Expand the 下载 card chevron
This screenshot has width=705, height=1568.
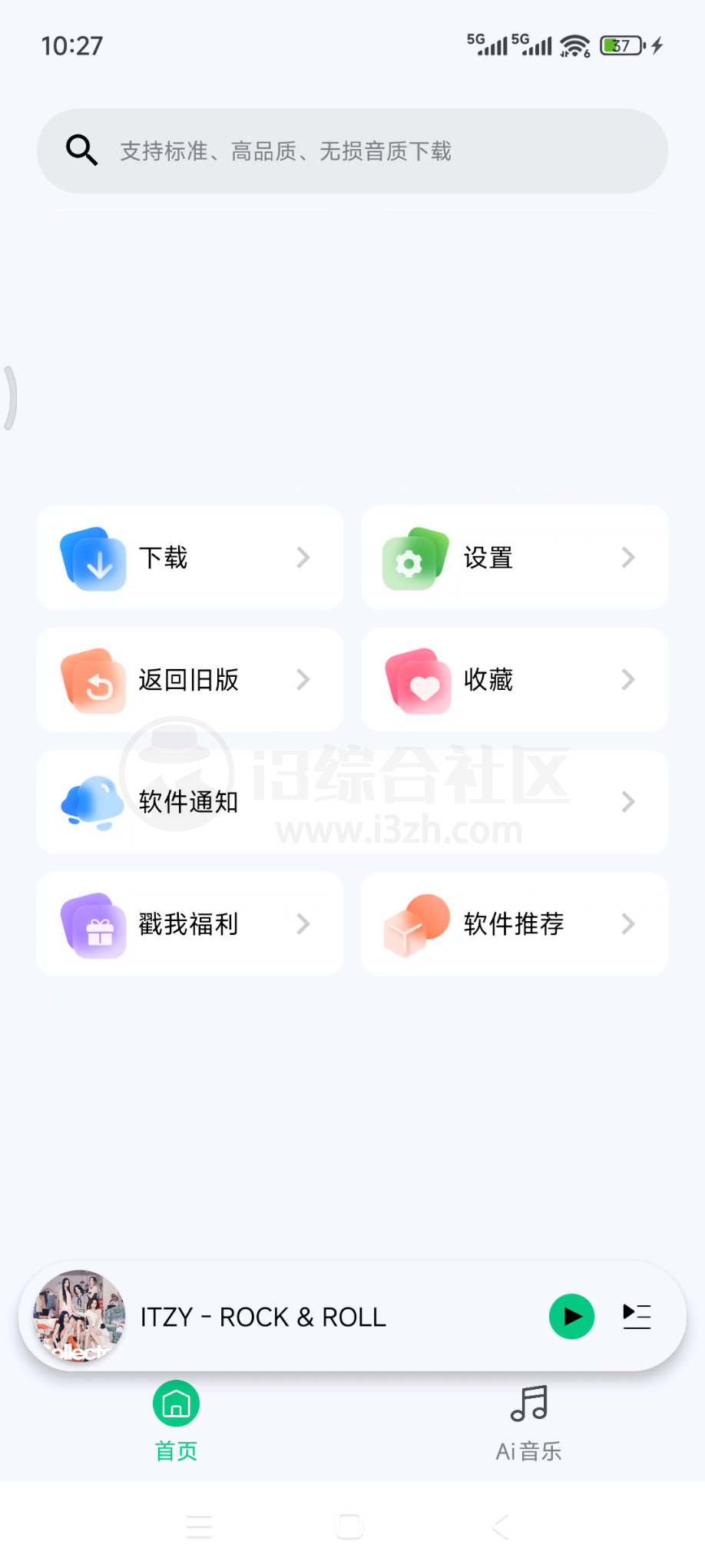click(x=303, y=559)
